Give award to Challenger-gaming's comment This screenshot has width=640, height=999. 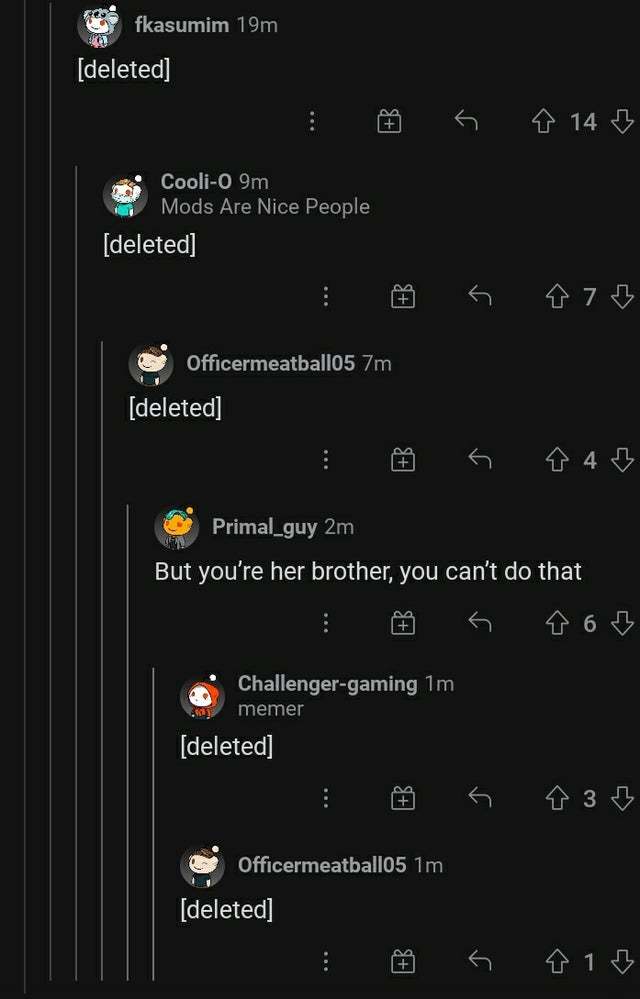[403, 798]
